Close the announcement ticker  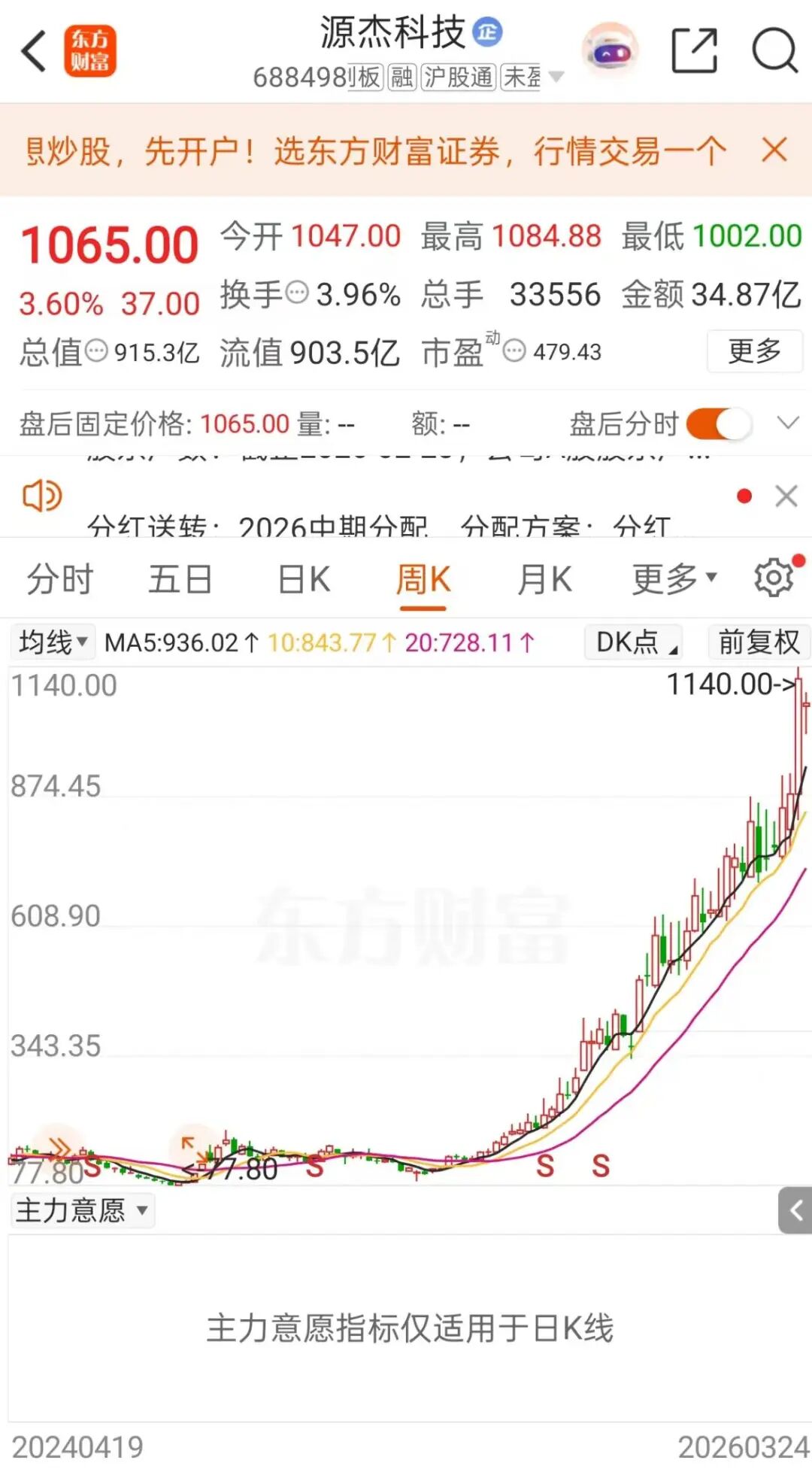[786, 496]
